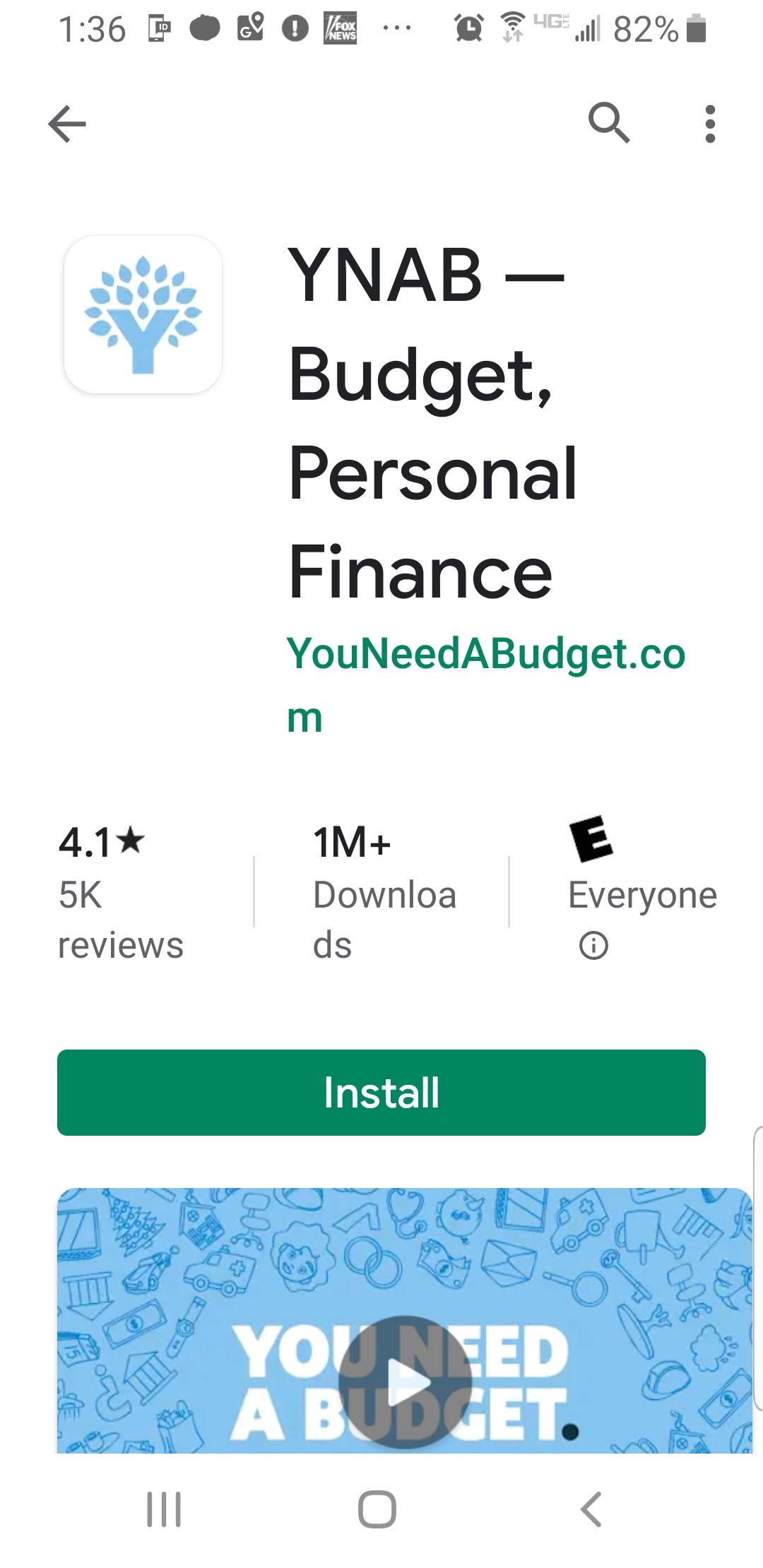Screen dimensions: 763x1568
Task: Open the three-dot overflow menu
Action: point(710,124)
